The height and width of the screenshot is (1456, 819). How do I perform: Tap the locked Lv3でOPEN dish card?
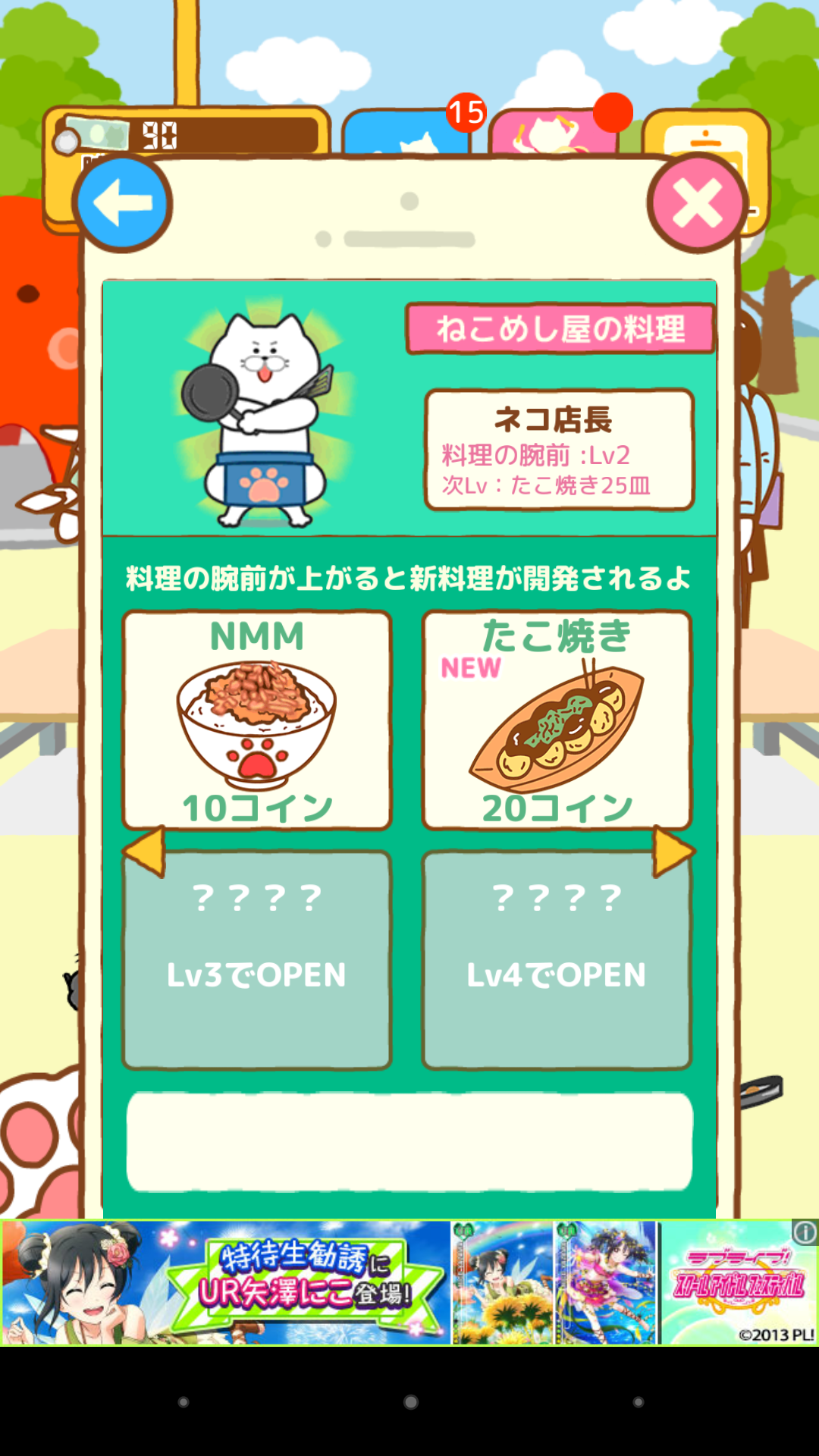point(257,959)
